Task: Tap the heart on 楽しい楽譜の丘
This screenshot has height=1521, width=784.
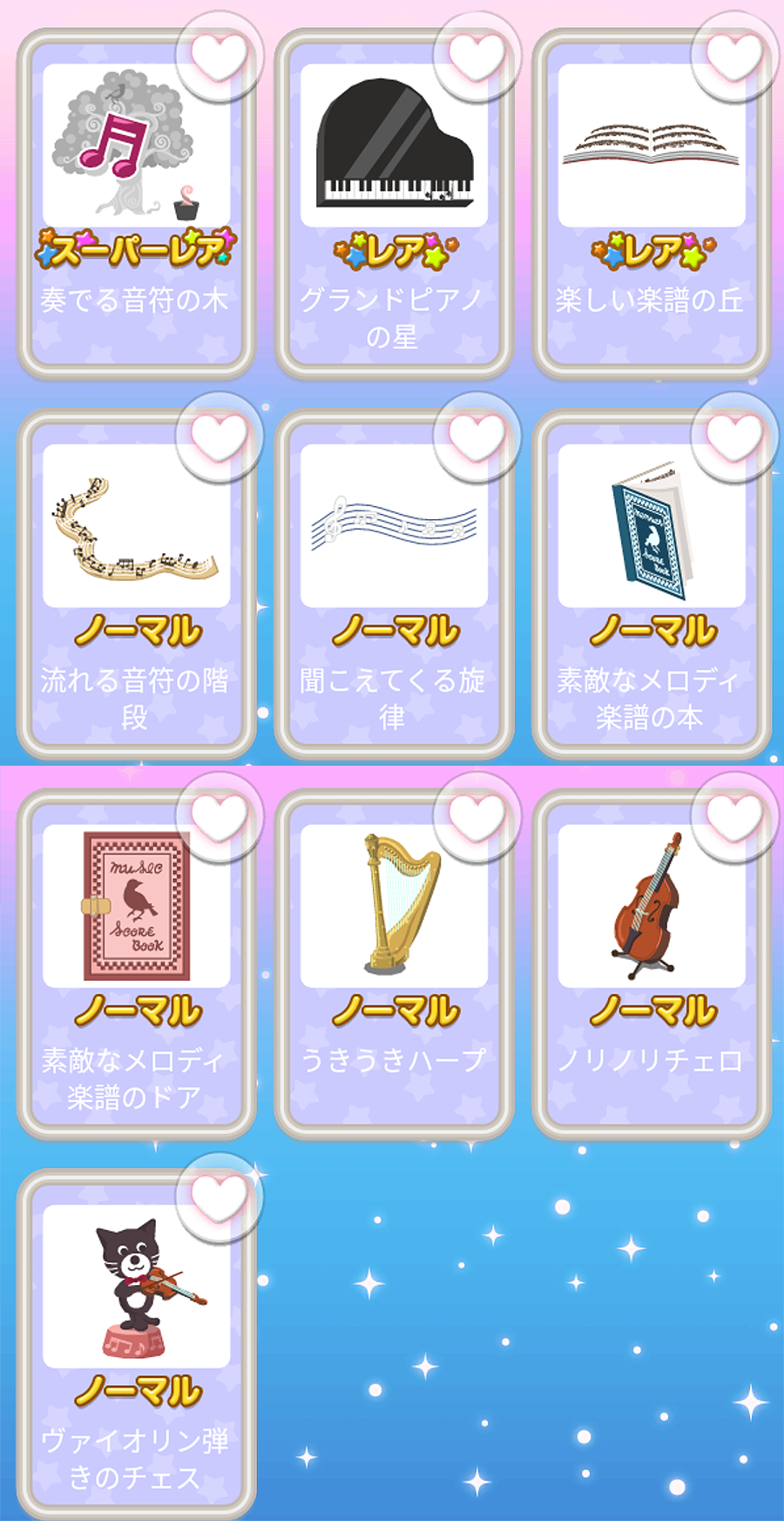Action: [734, 56]
